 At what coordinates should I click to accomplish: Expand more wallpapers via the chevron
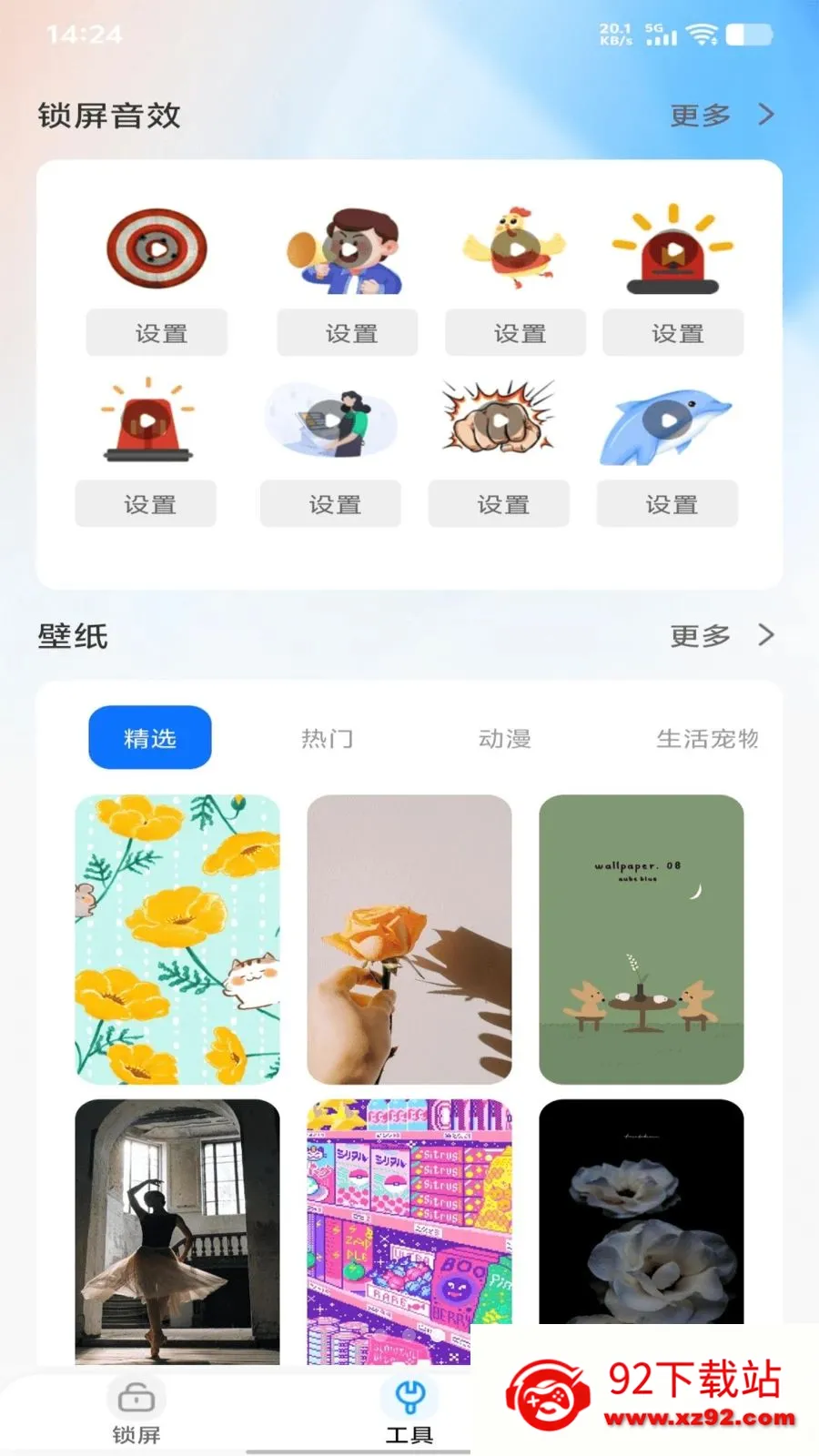tap(765, 634)
